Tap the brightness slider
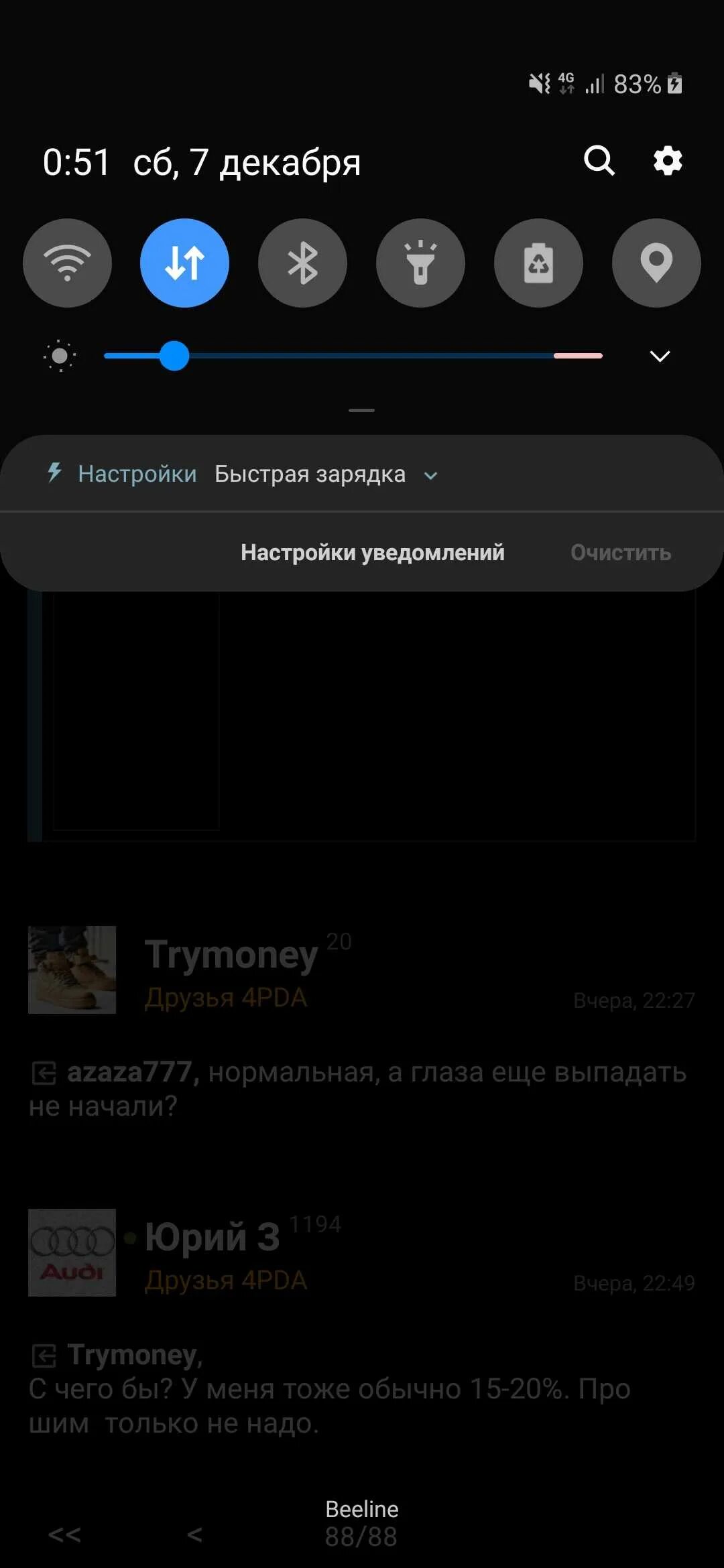This screenshot has height=1568, width=724. click(353, 356)
